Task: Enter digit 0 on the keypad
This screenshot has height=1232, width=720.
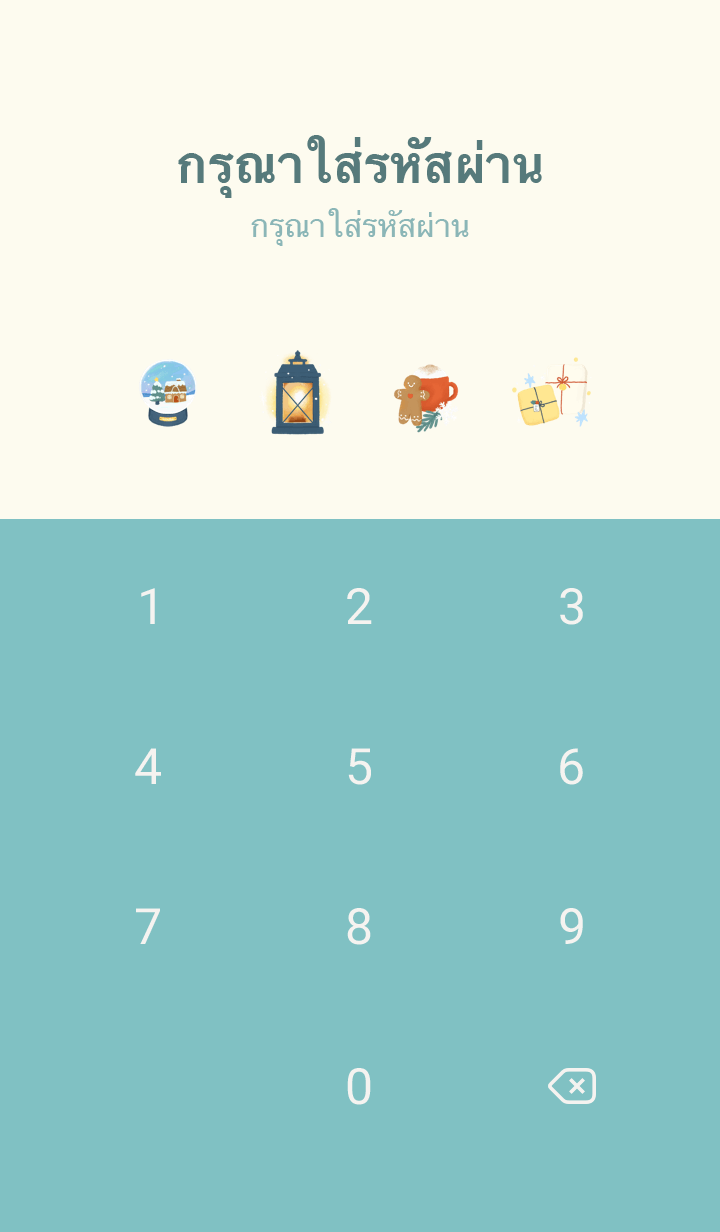Action: [359, 1087]
